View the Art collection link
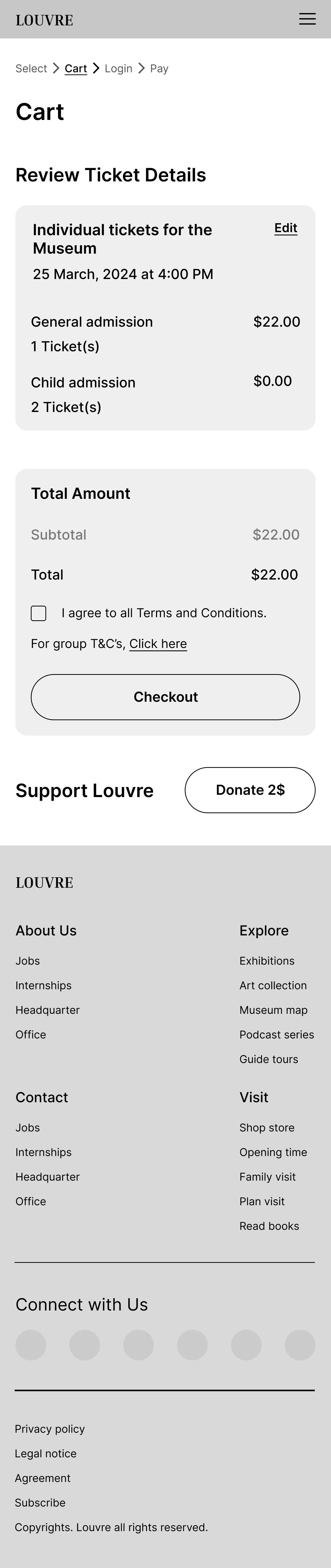Image resolution: width=331 pixels, height=1568 pixels. (272, 985)
